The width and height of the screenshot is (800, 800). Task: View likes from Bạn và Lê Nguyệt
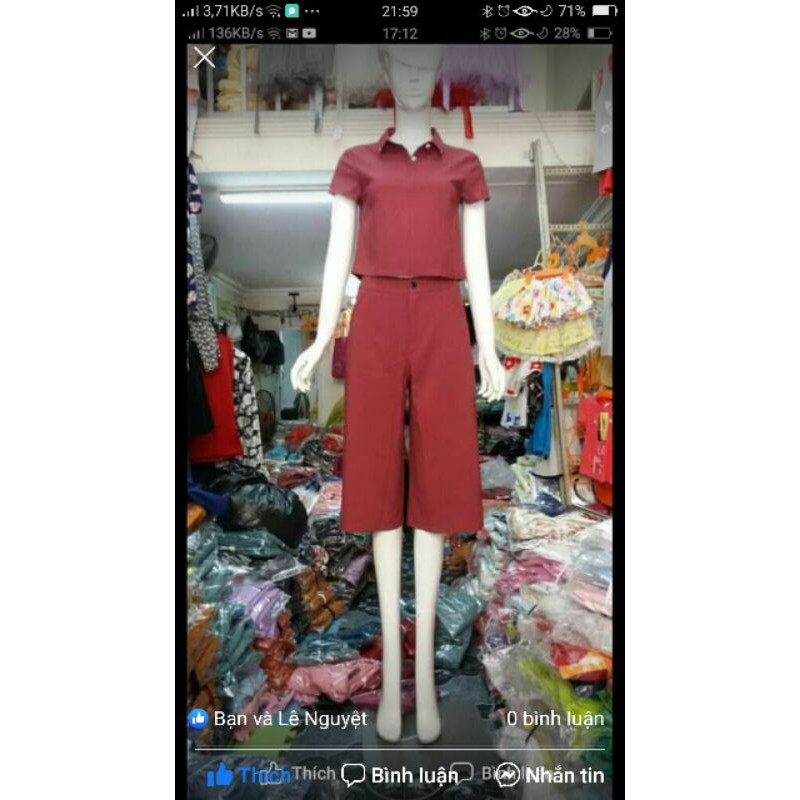(279, 718)
